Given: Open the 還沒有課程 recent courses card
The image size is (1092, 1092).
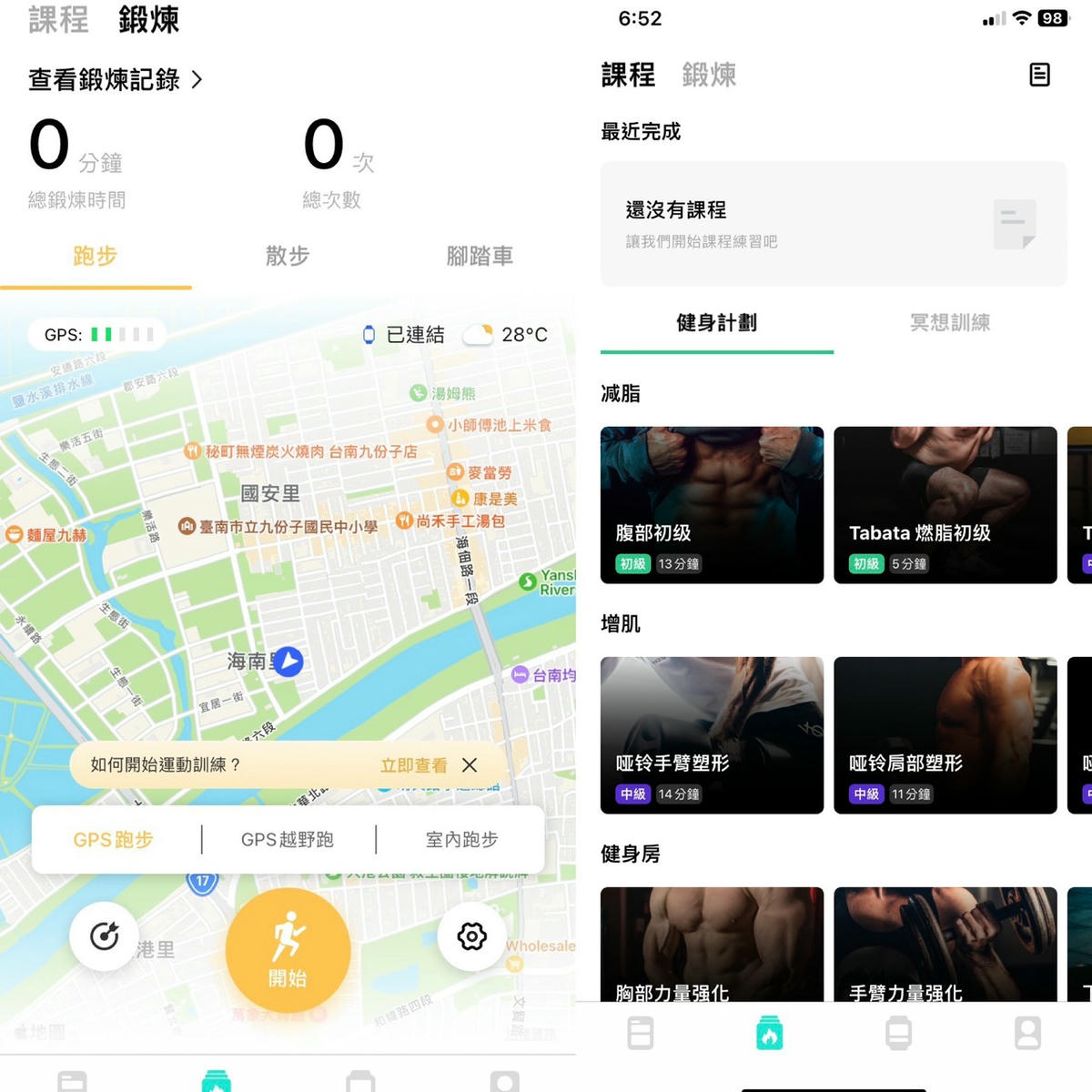Looking at the screenshot, I should pos(833,224).
